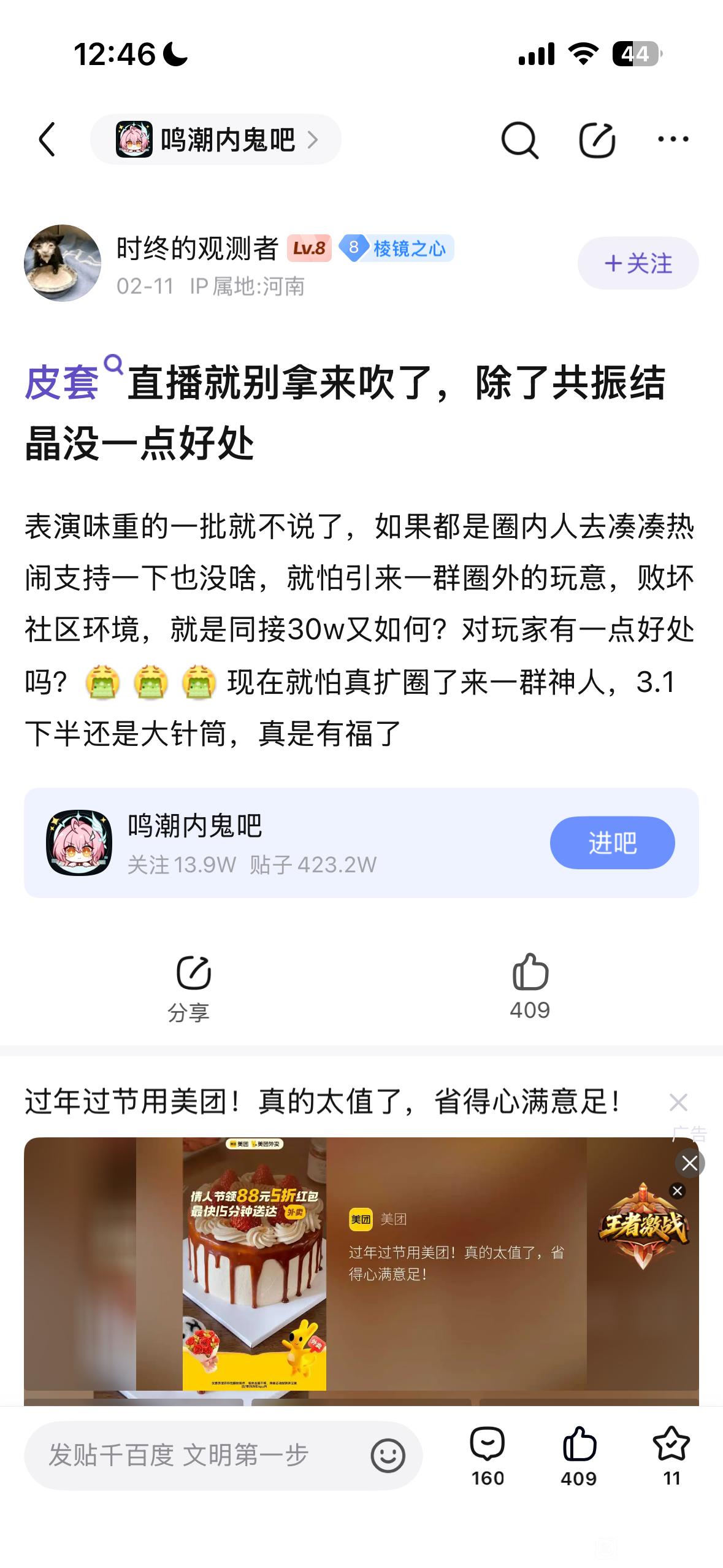Viewport: 723px width, 1568px height.
Task: Like the post with the thumbs-up below the text
Action: pyautogui.click(x=530, y=985)
